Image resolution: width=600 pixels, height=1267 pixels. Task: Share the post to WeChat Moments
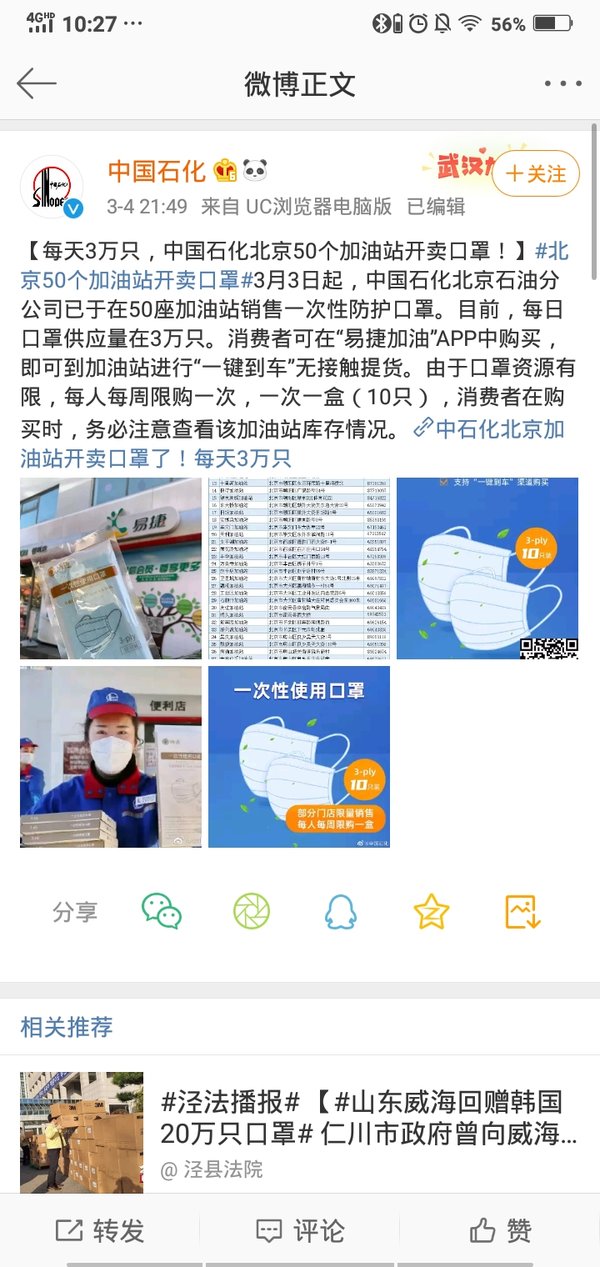click(252, 911)
